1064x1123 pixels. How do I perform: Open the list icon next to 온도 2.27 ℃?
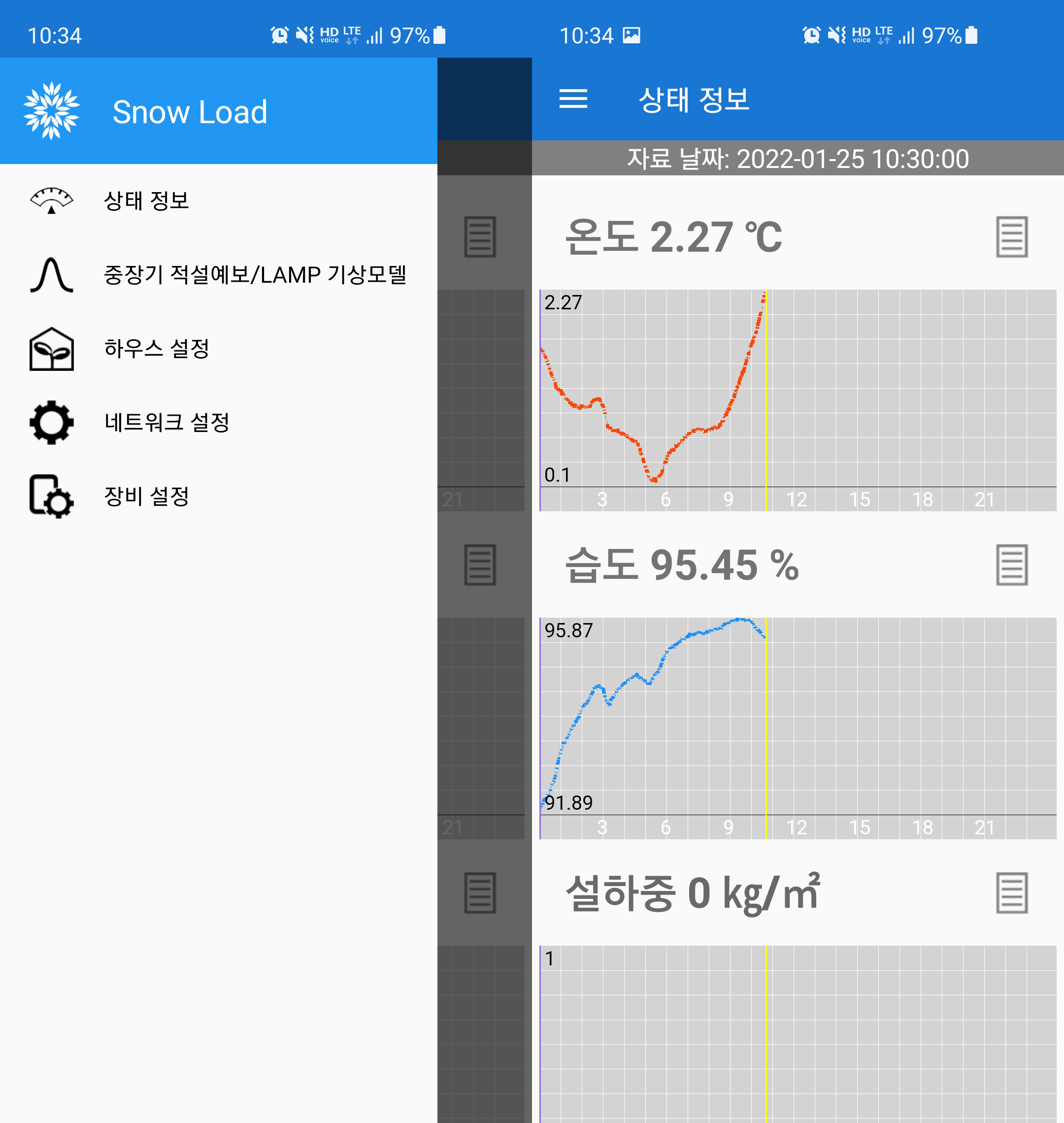coord(1011,236)
